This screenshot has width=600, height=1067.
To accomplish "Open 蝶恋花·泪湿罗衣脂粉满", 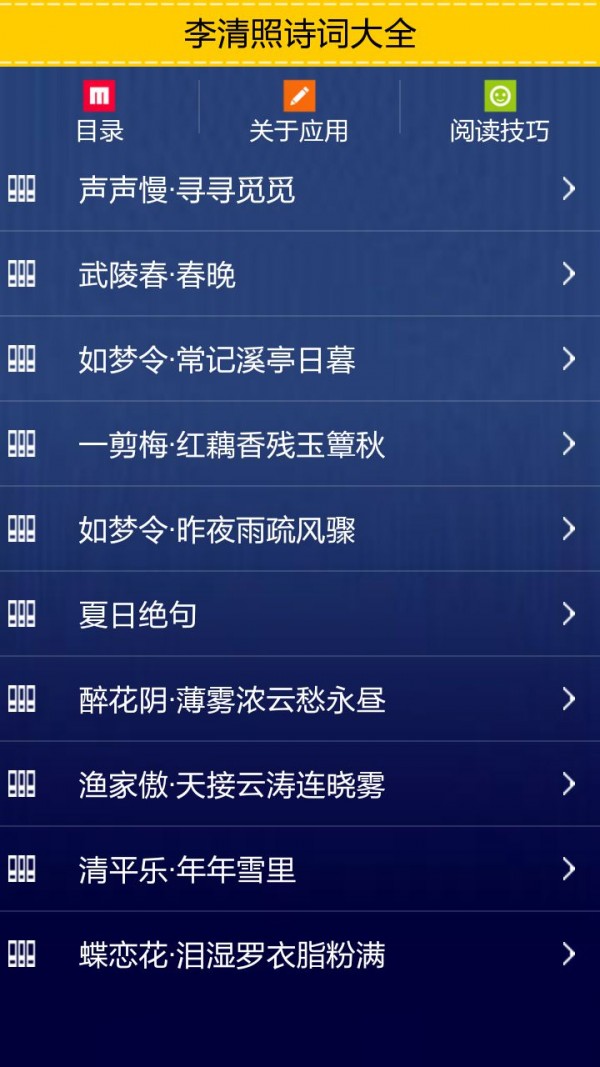I will tap(300, 954).
